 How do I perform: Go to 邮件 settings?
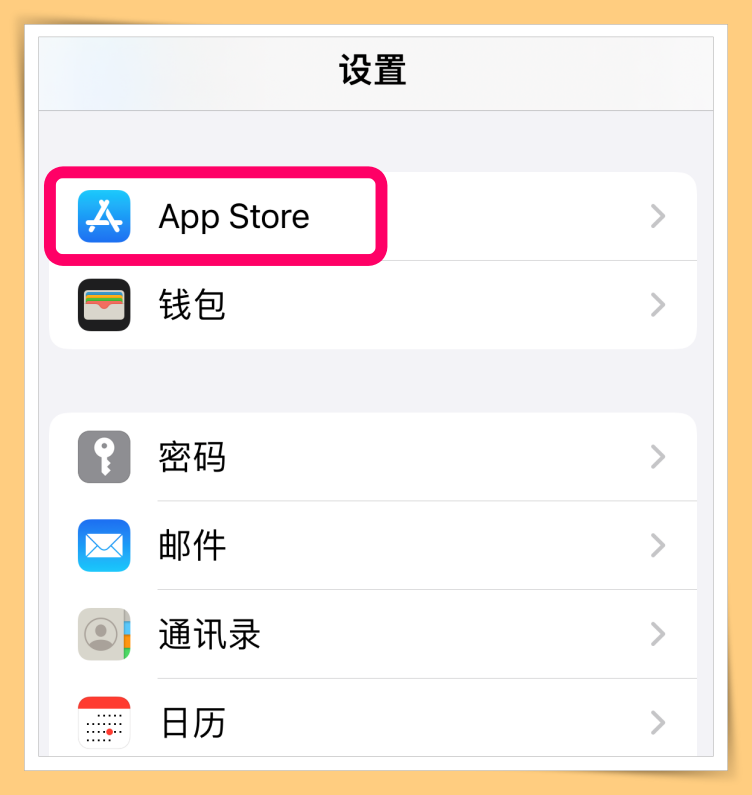372,545
